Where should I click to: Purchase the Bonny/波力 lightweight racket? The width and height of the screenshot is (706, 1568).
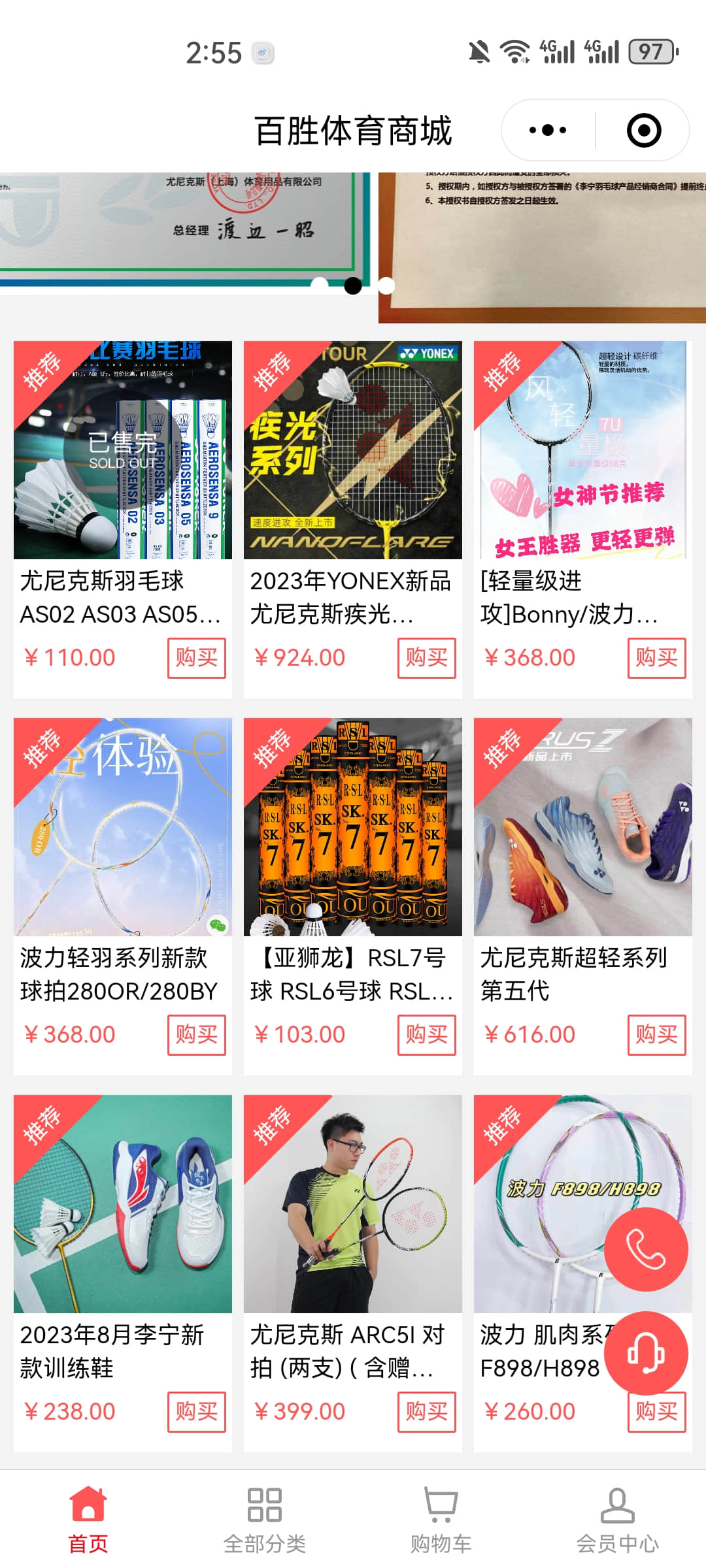click(656, 658)
